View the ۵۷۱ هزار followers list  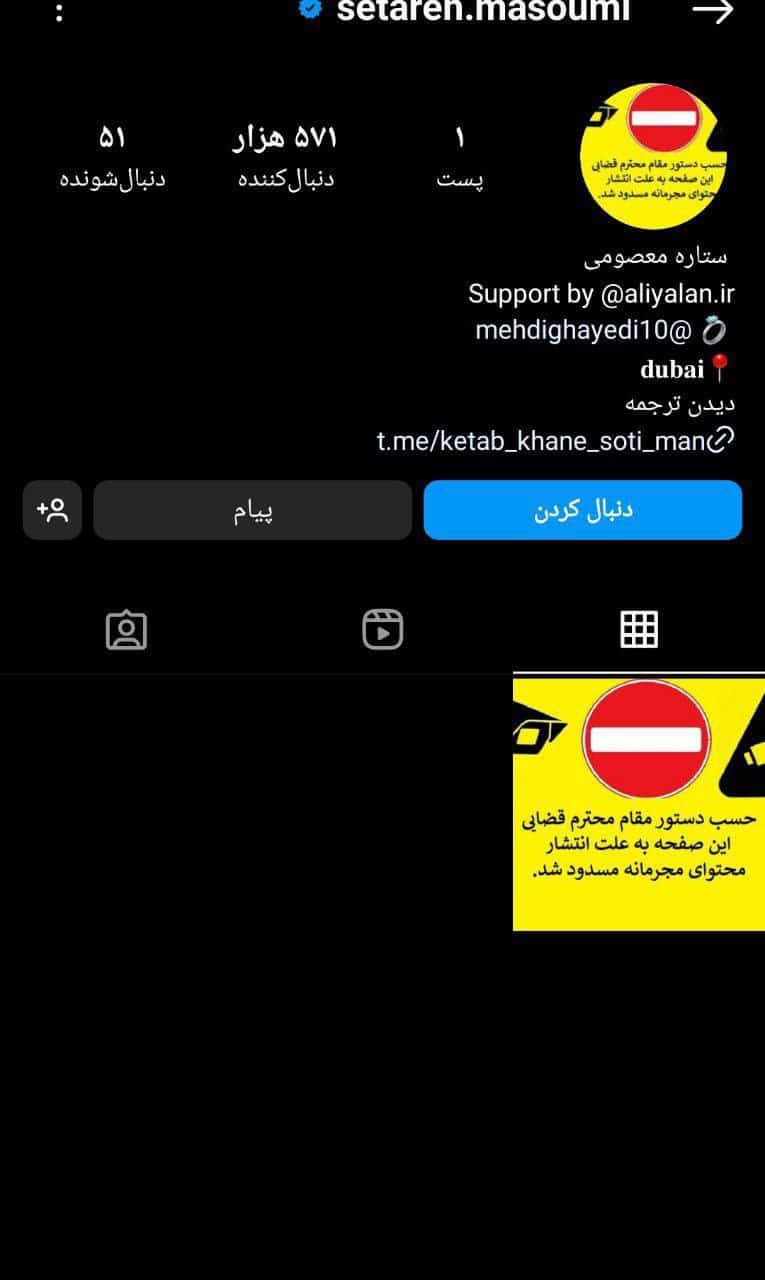285,156
